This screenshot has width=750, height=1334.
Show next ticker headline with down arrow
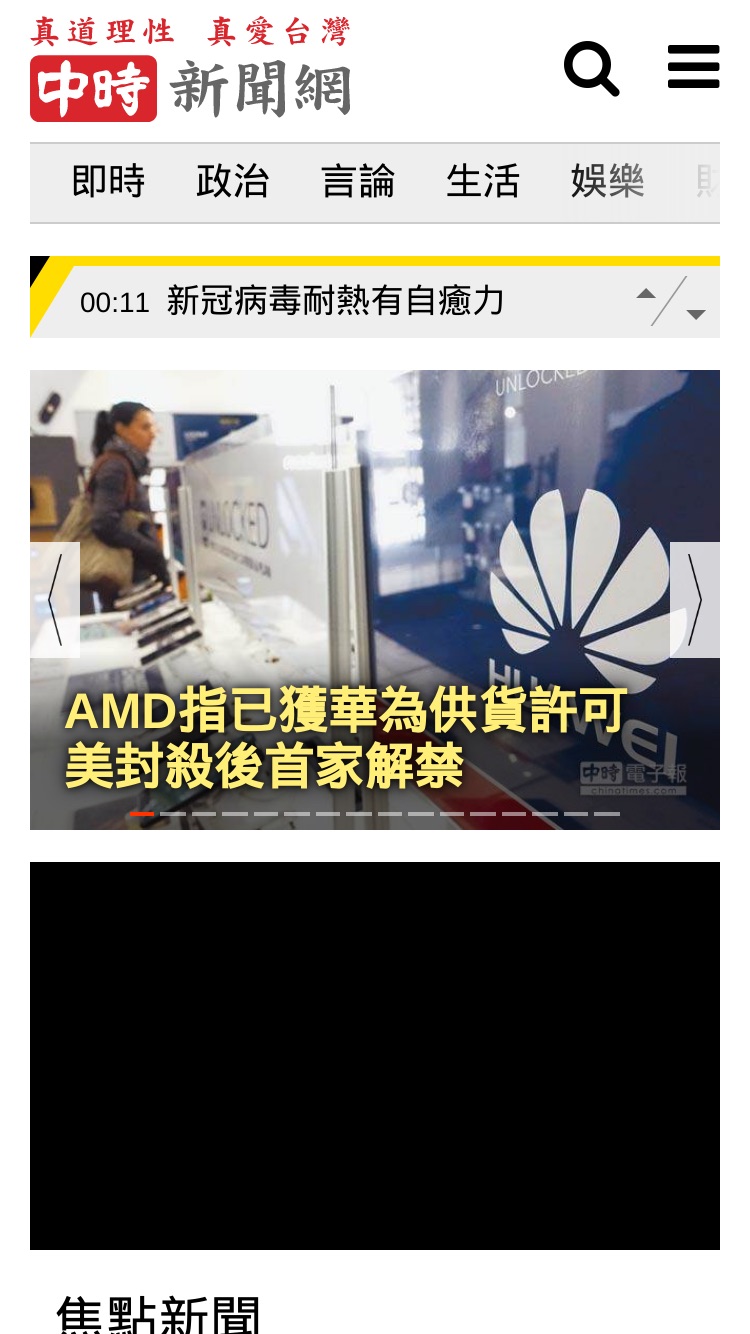[x=696, y=314]
